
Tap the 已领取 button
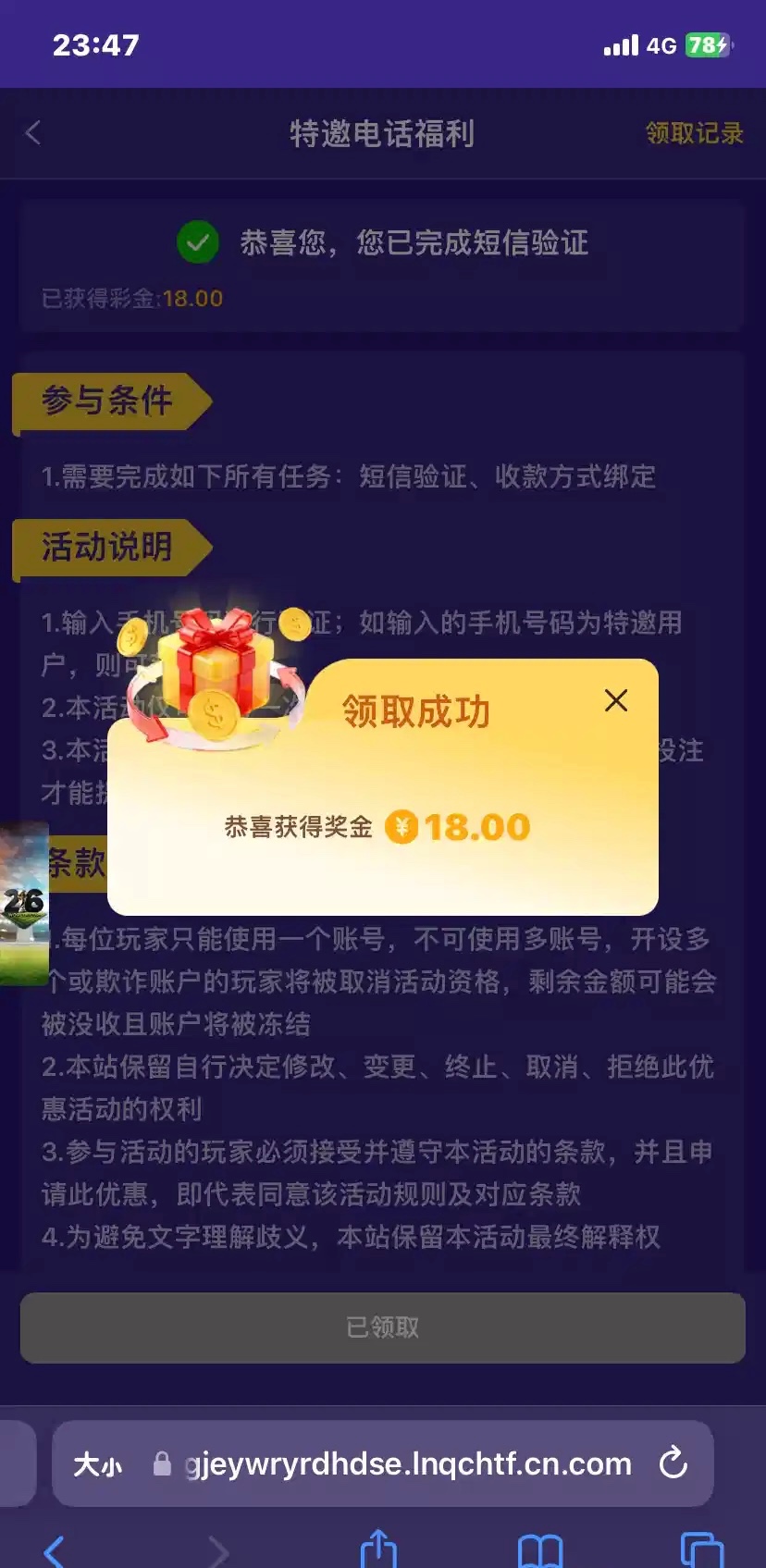[x=383, y=1327]
